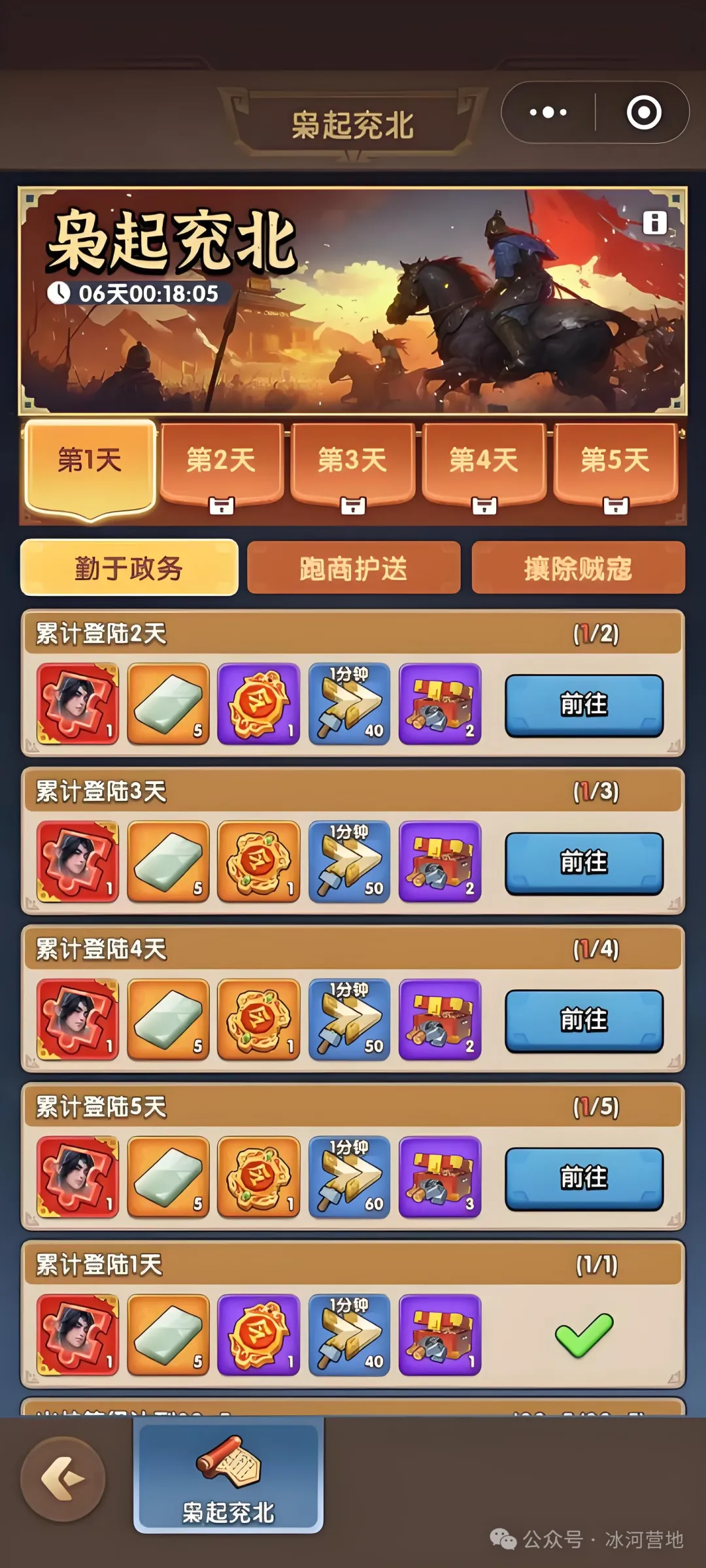
Task: Go back using the bottom arrow button
Action: [63, 1478]
